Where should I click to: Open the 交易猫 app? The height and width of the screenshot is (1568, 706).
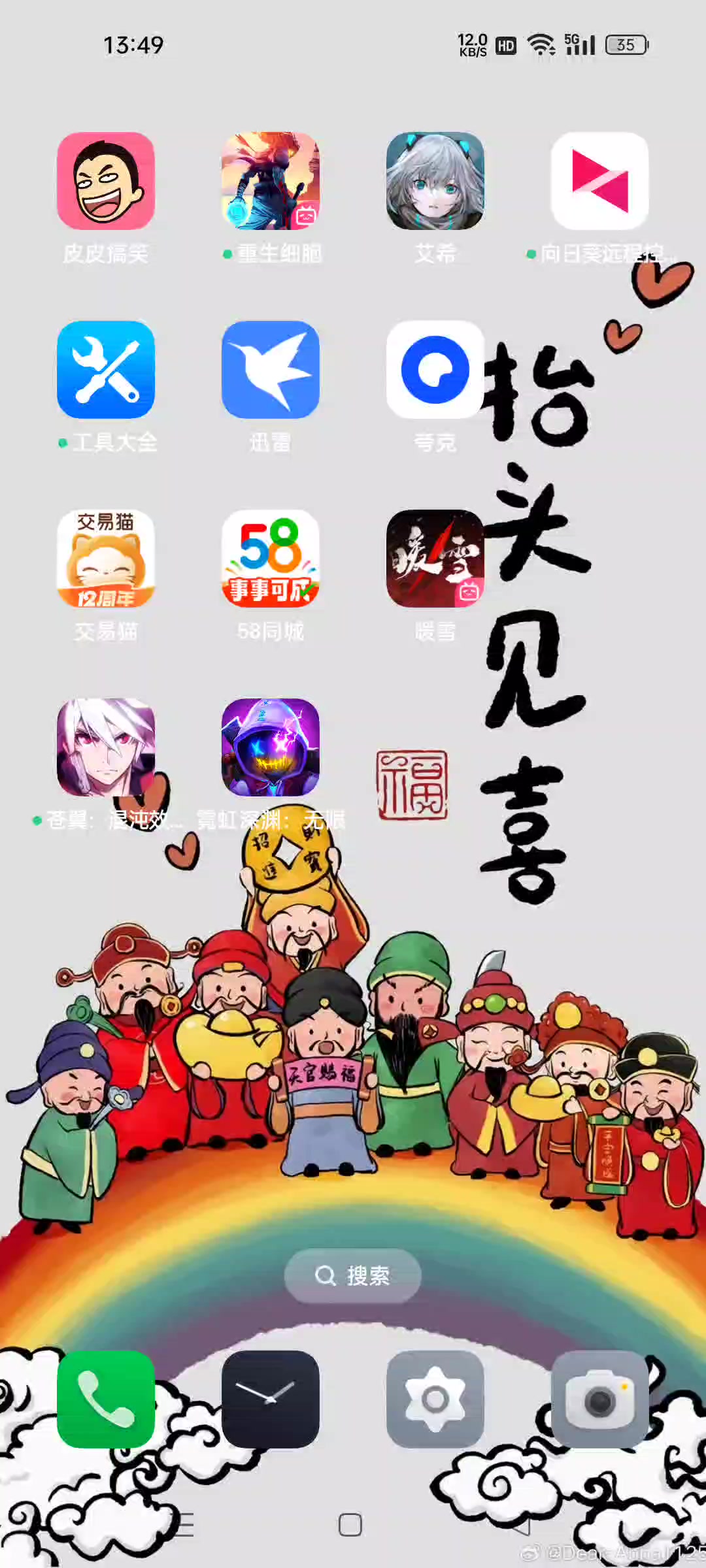[106, 559]
